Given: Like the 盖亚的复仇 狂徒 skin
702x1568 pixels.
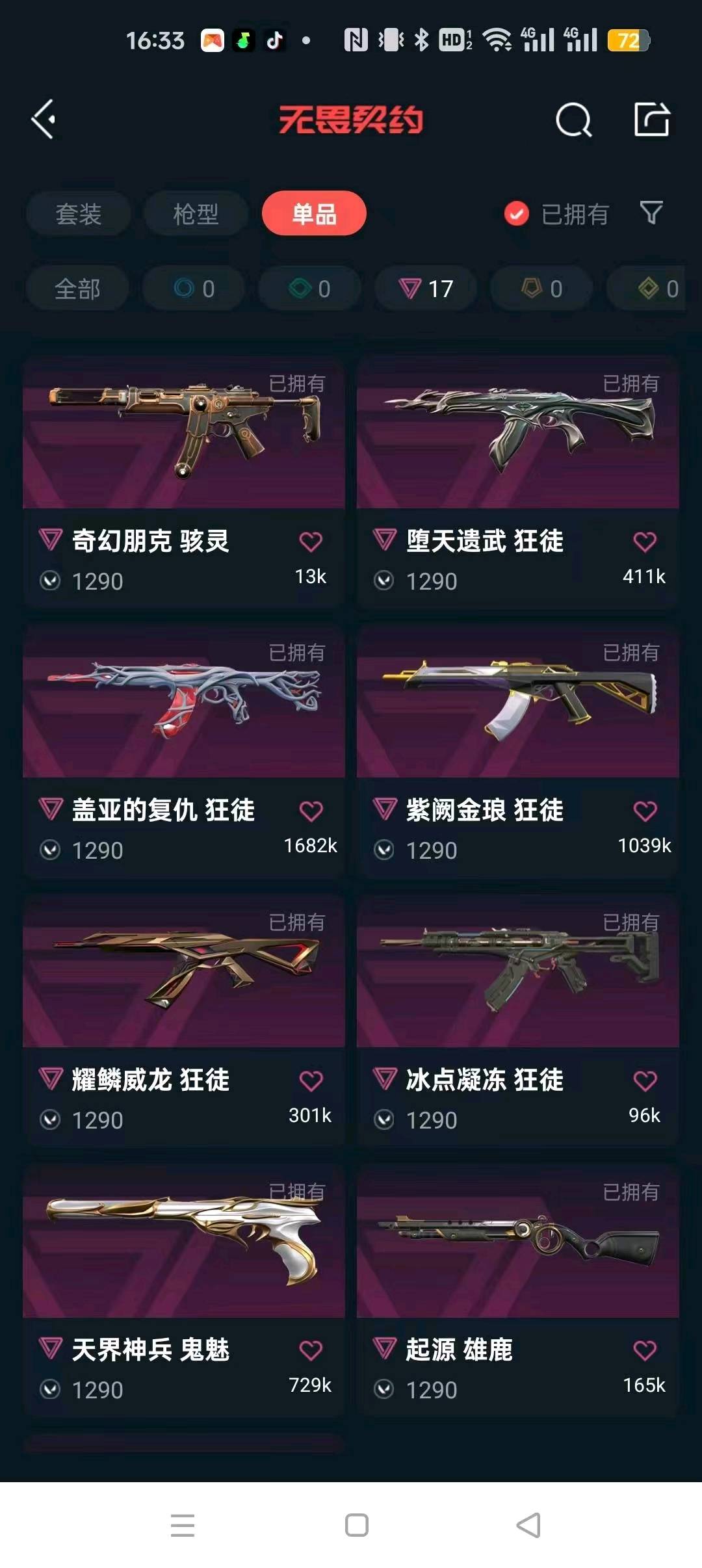Looking at the screenshot, I should pyautogui.click(x=311, y=811).
